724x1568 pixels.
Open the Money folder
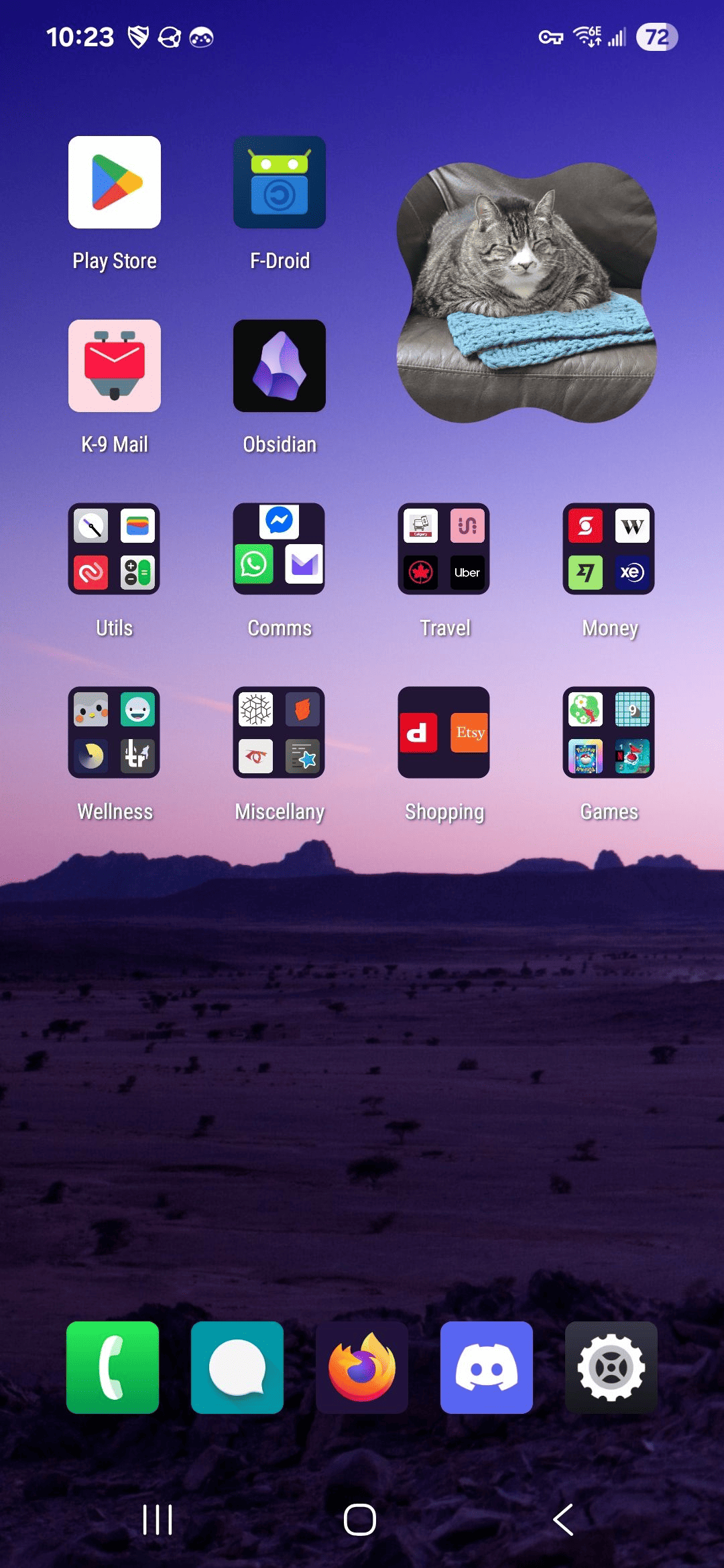coord(609,549)
